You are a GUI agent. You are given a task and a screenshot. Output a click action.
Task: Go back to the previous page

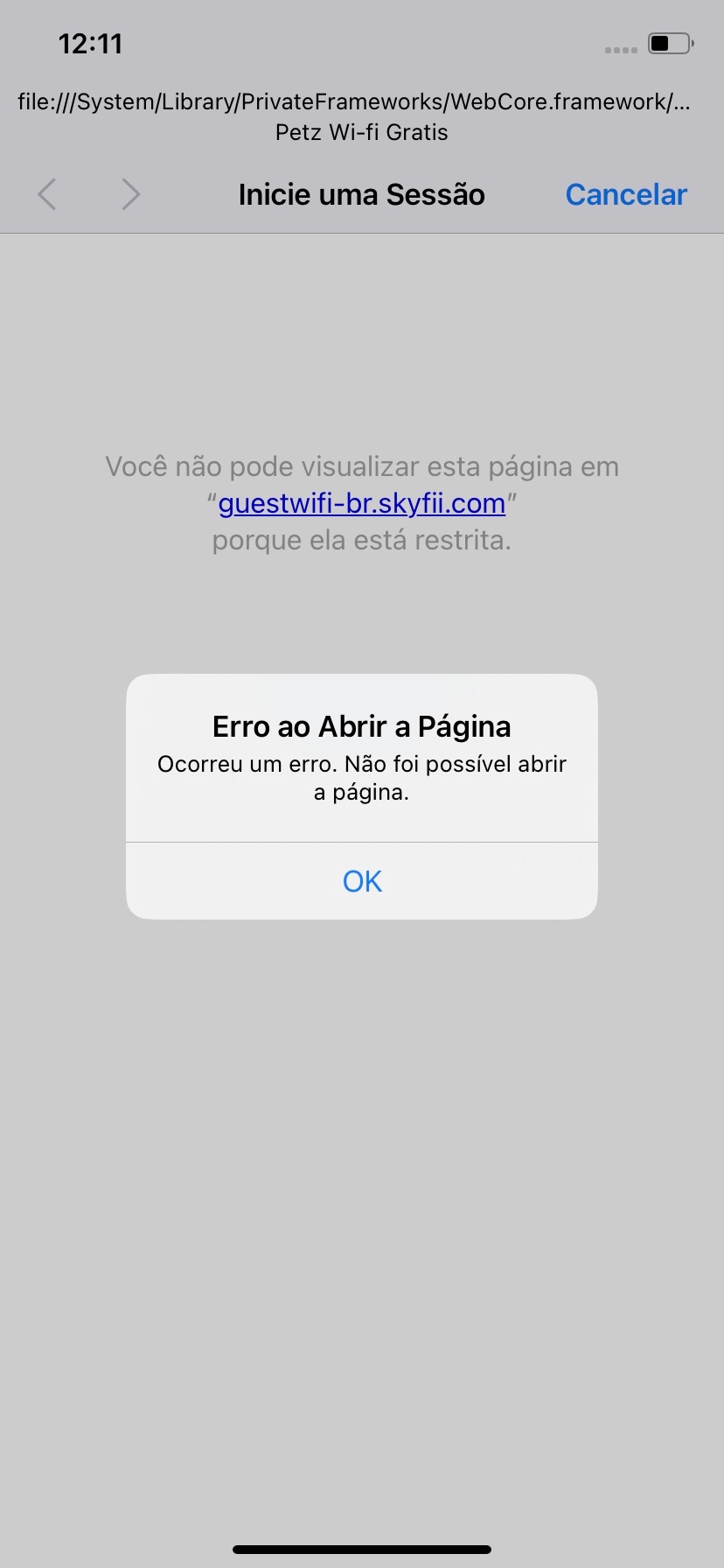point(48,194)
